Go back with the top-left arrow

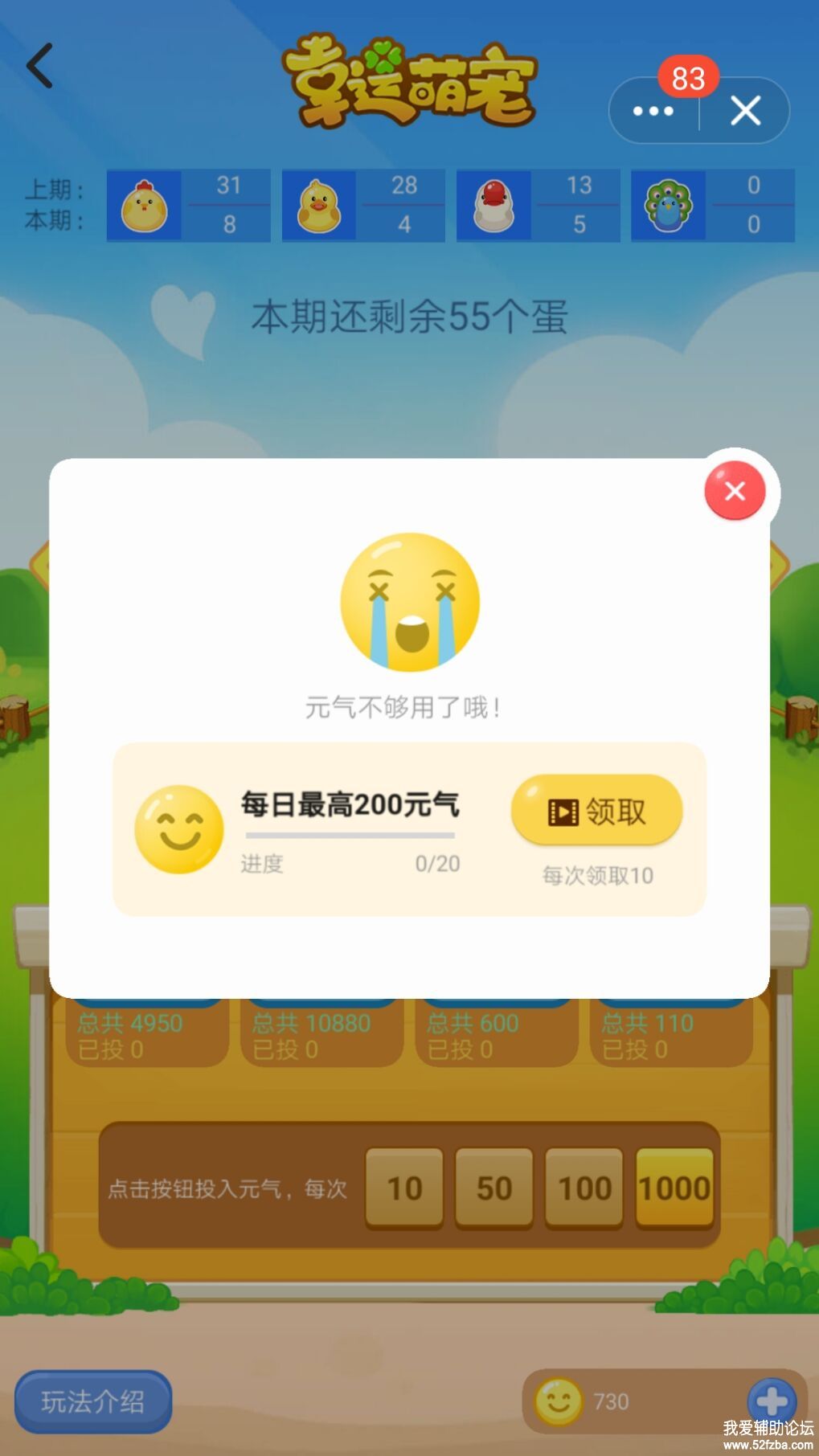click(40, 66)
